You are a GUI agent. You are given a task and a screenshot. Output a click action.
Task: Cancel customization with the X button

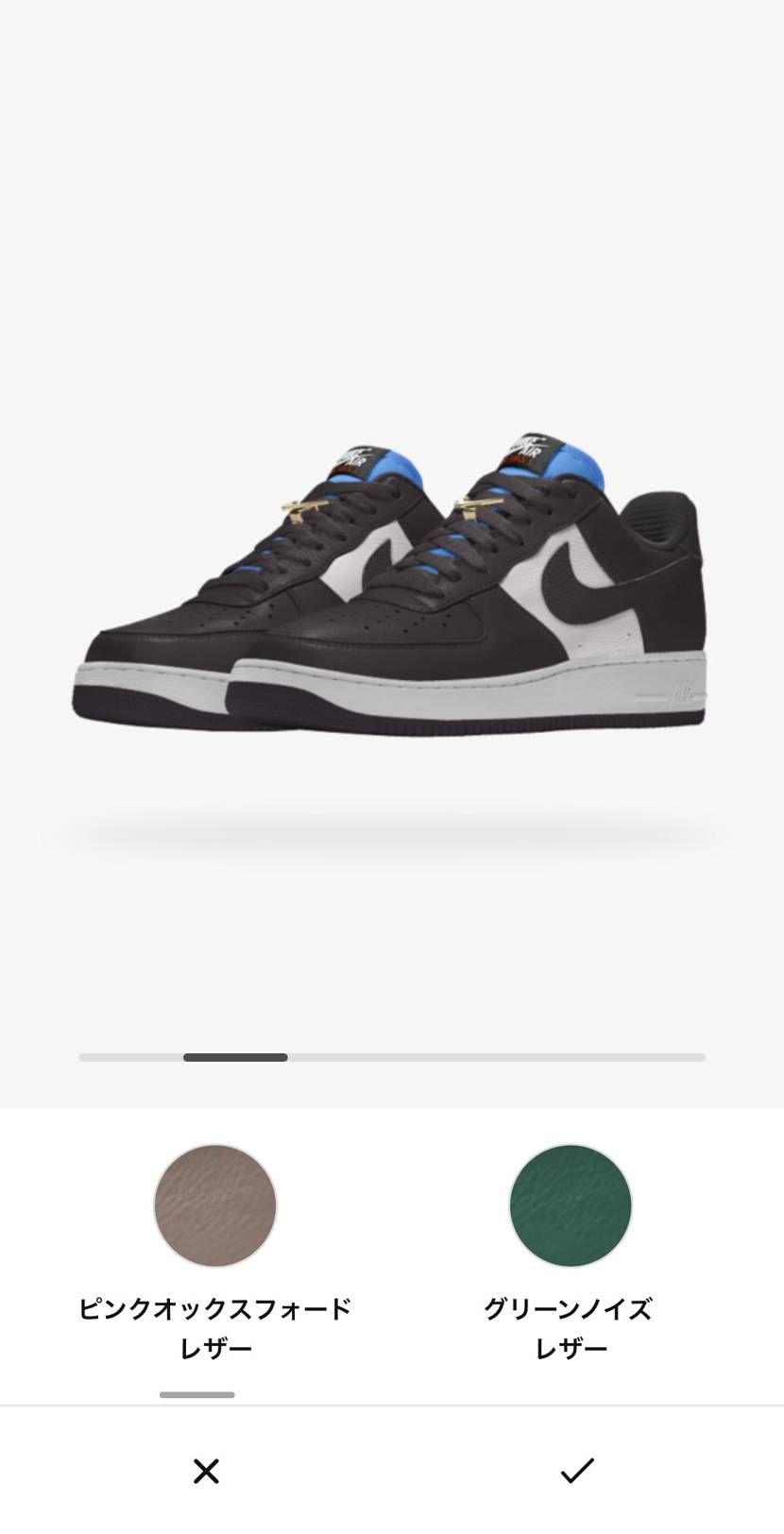pyautogui.click(x=206, y=1471)
